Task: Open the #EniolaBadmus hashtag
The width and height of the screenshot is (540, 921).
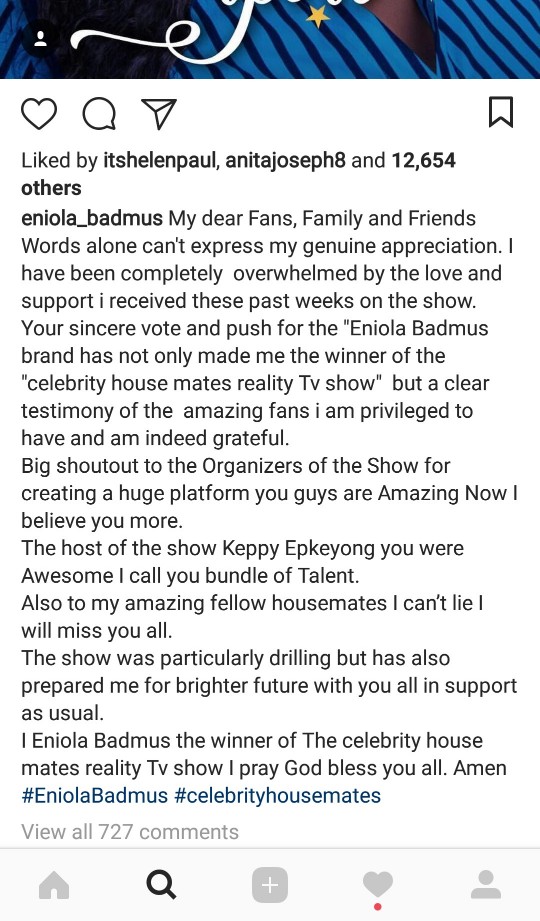Action: coord(95,795)
